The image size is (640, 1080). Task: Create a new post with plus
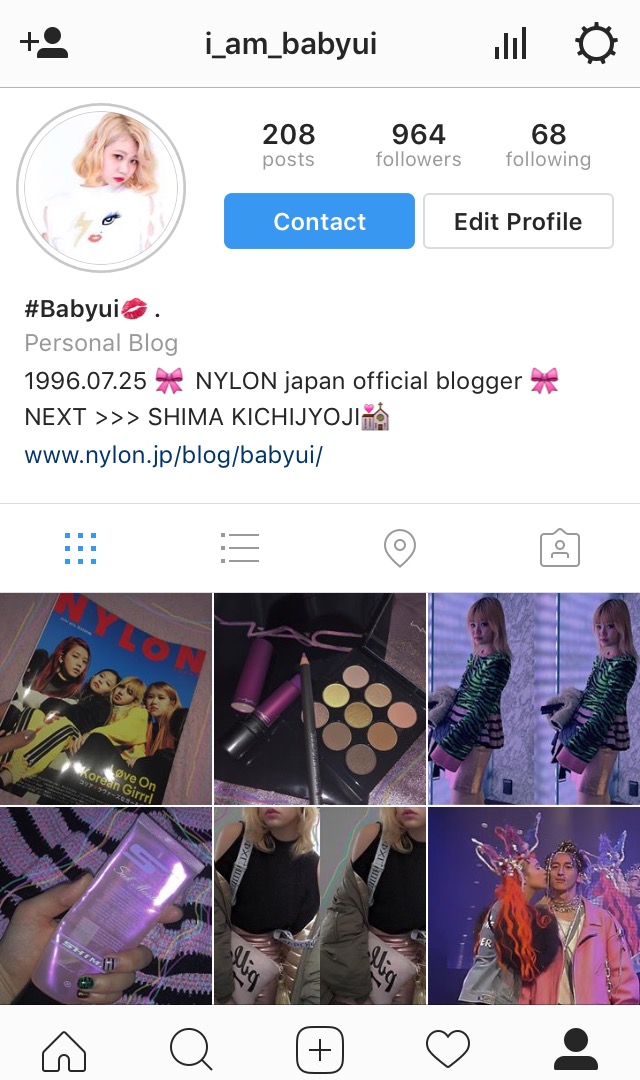click(x=320, y=1050)
